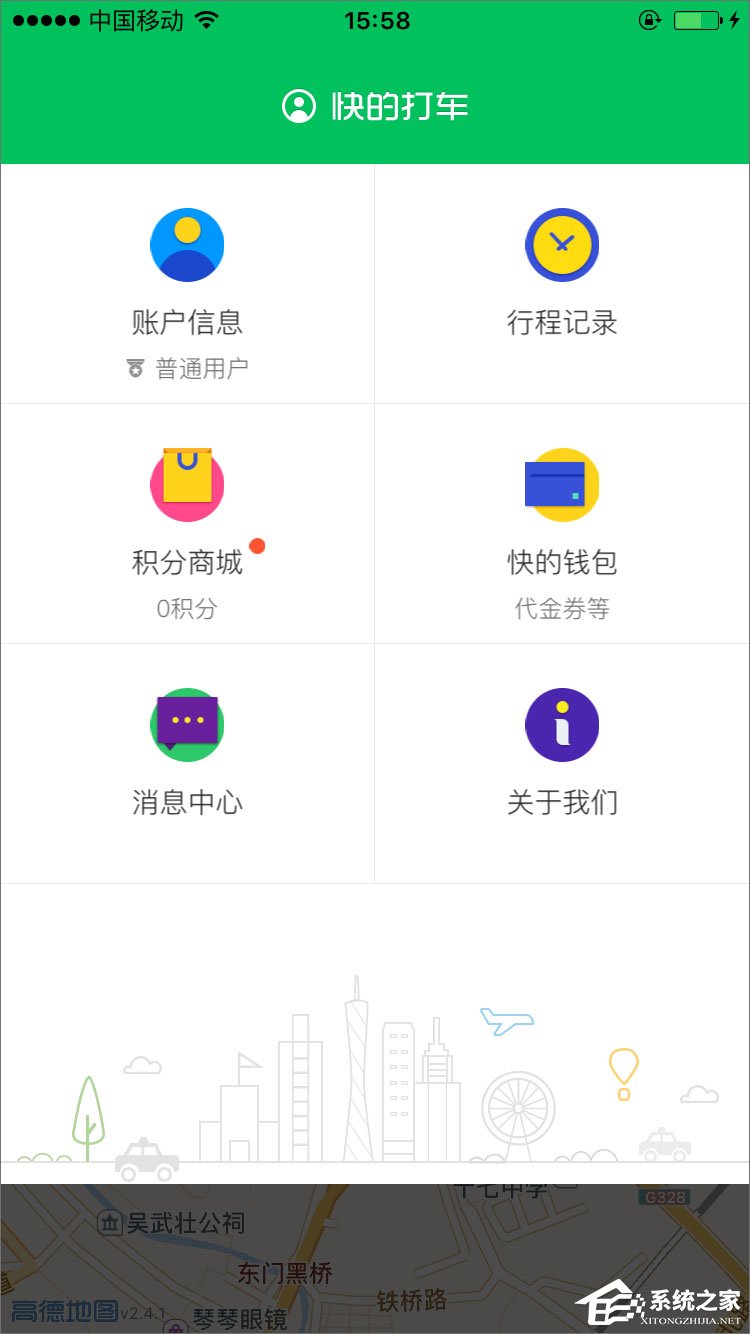Image resolution: width=750 pixels, height=1334 pixels.
Task: Open the 积分商城 points mall
Action: [187, 523]
